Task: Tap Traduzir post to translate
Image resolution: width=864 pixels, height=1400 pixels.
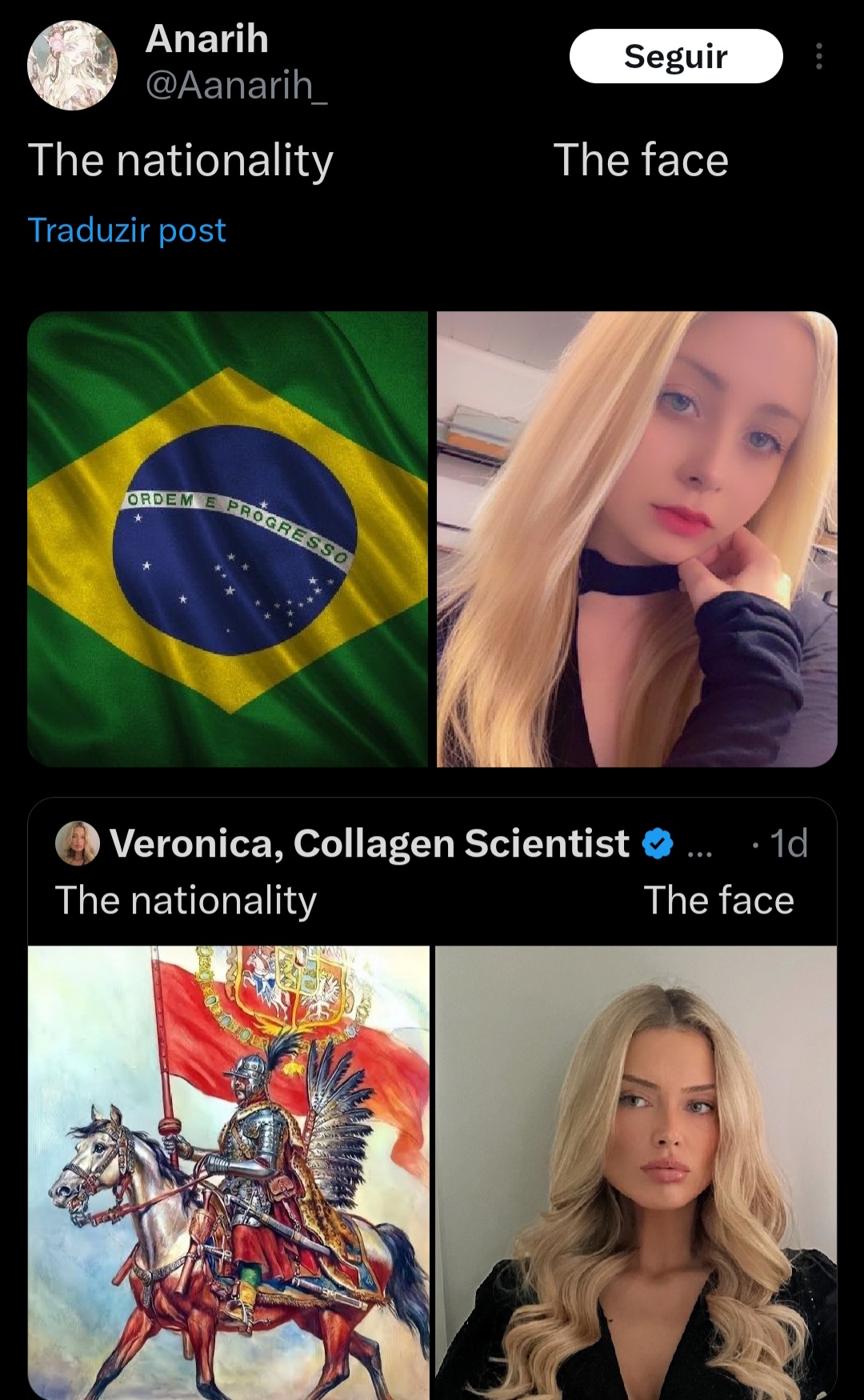Action: pyautogui.click(x=127, y=230)
